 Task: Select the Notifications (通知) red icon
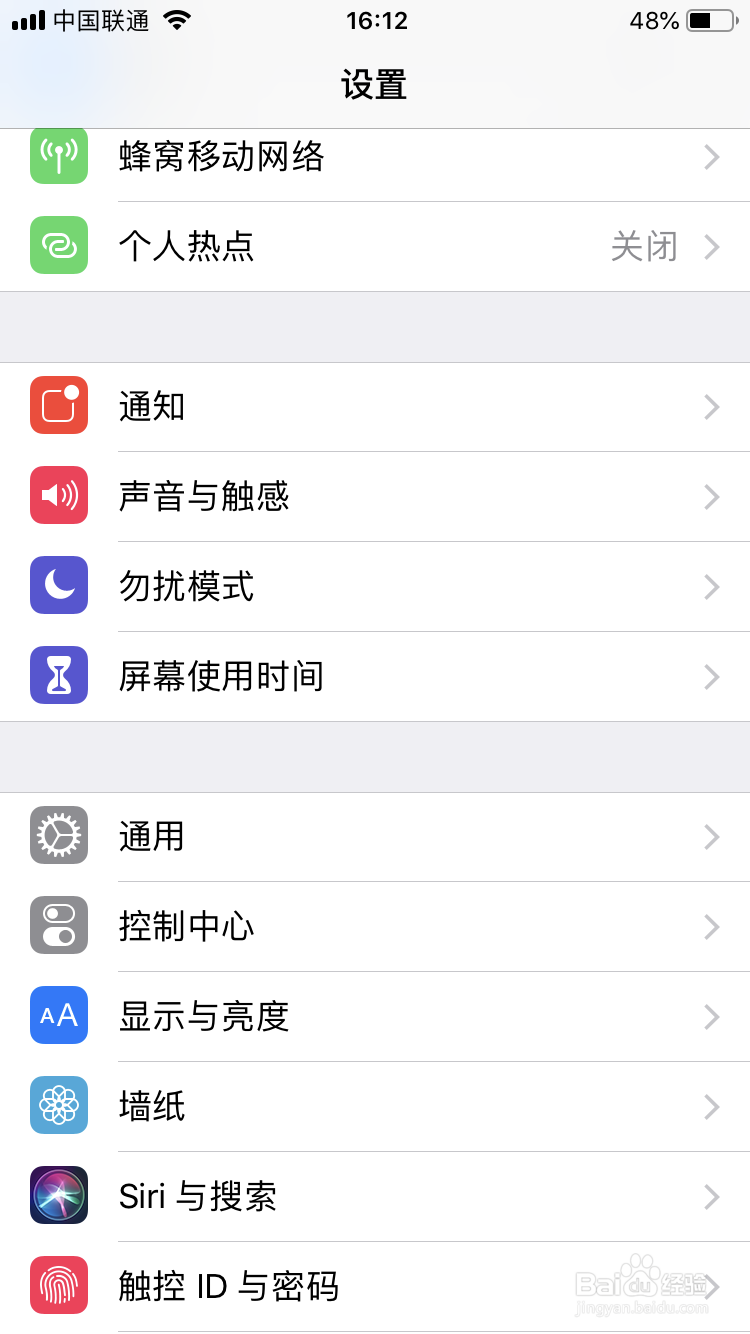(58, 406)
